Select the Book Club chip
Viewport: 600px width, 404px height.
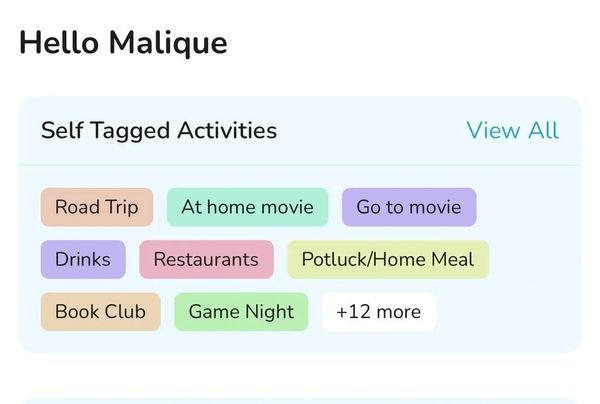click(99, 311)
